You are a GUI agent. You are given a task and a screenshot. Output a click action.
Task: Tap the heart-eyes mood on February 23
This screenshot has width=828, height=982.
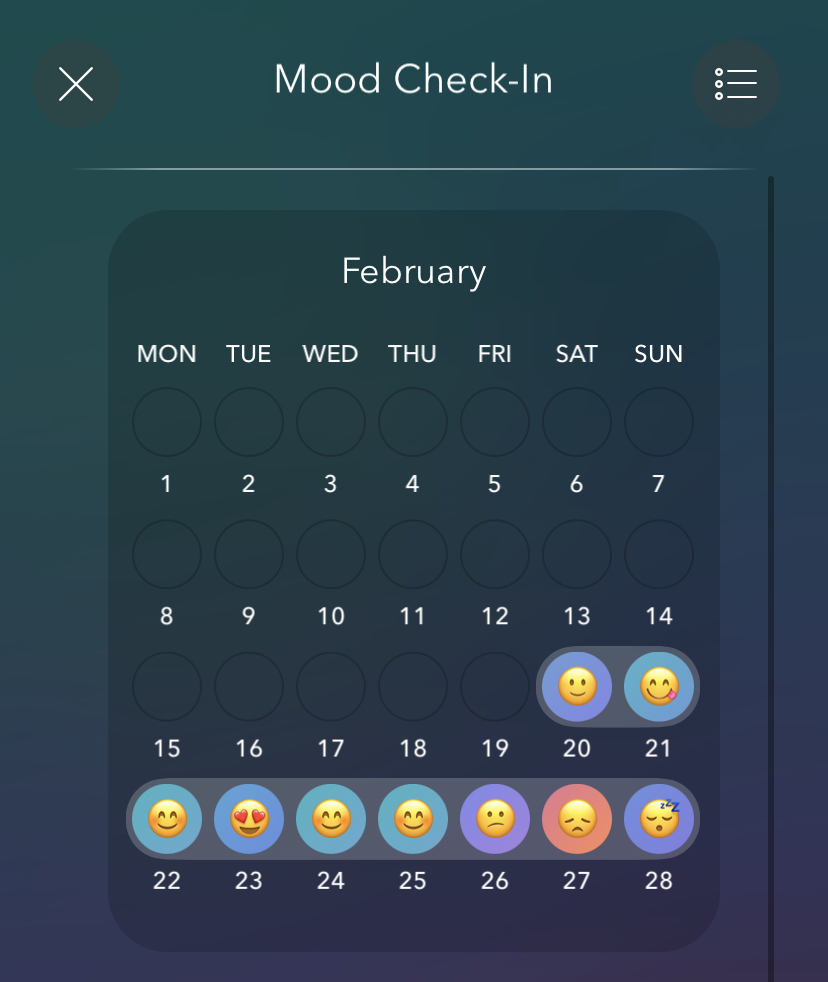pos(249,819)
